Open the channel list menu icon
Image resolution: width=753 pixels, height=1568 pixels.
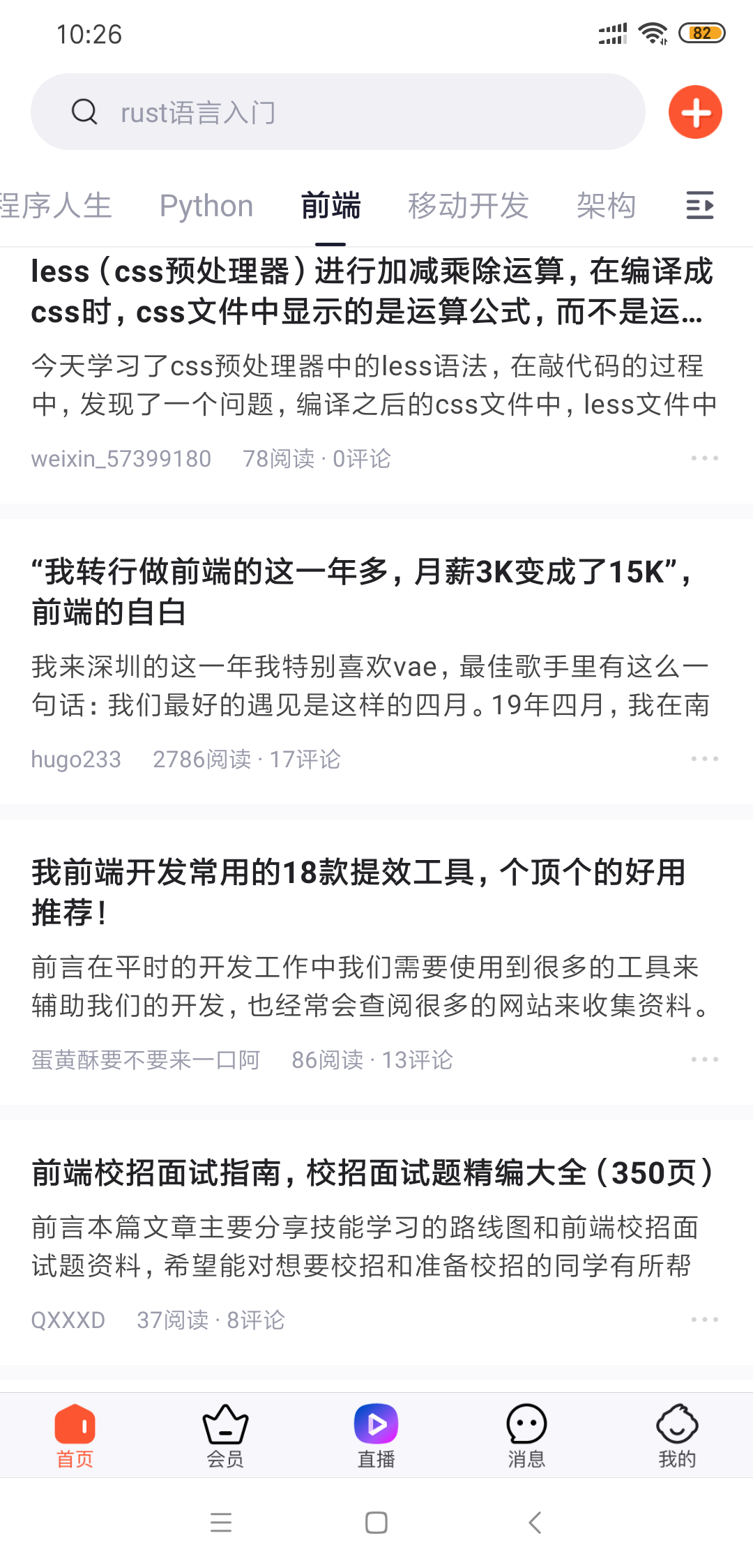(x=700, y=206)
